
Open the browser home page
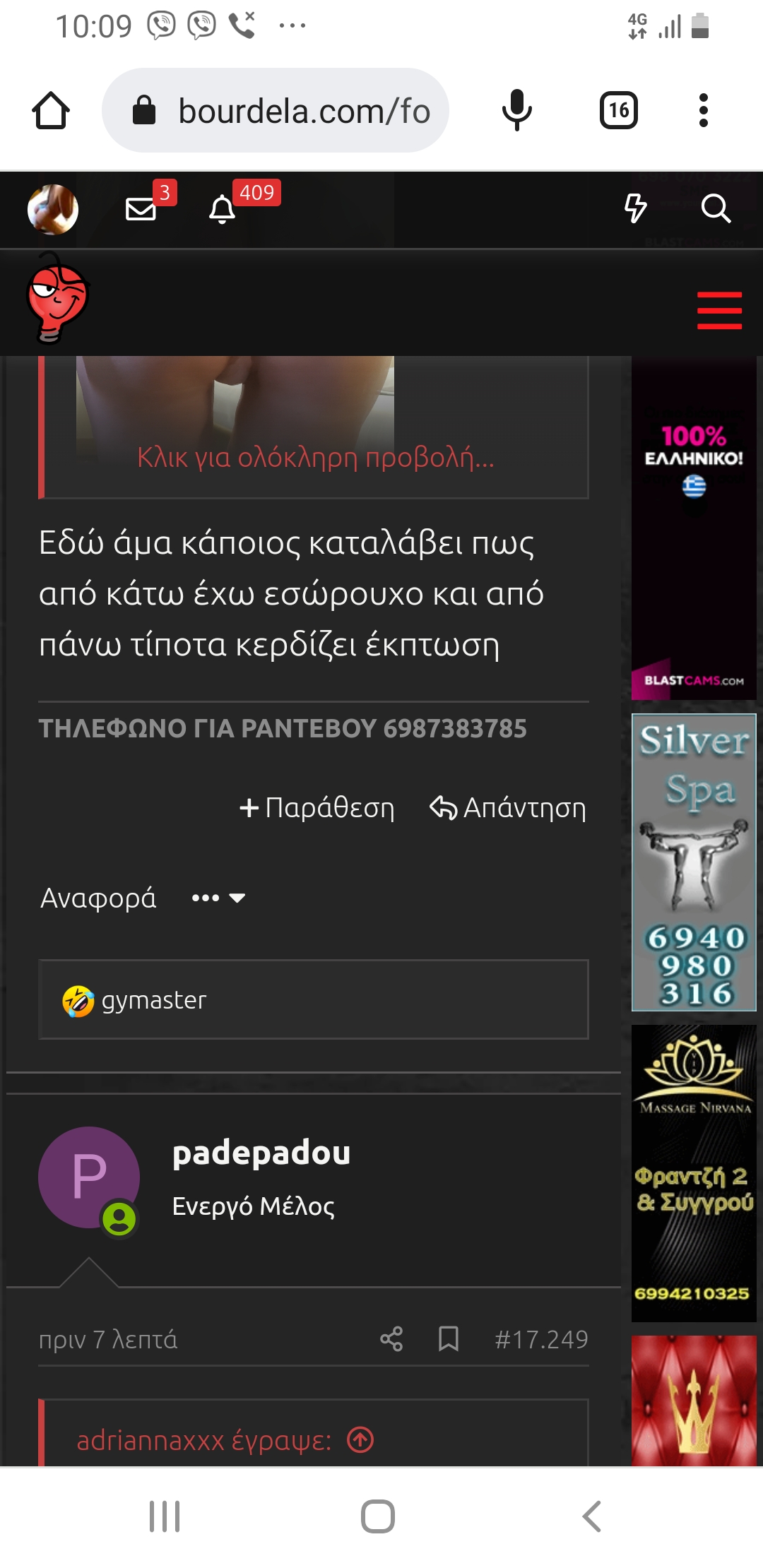[x=51, y=111]
